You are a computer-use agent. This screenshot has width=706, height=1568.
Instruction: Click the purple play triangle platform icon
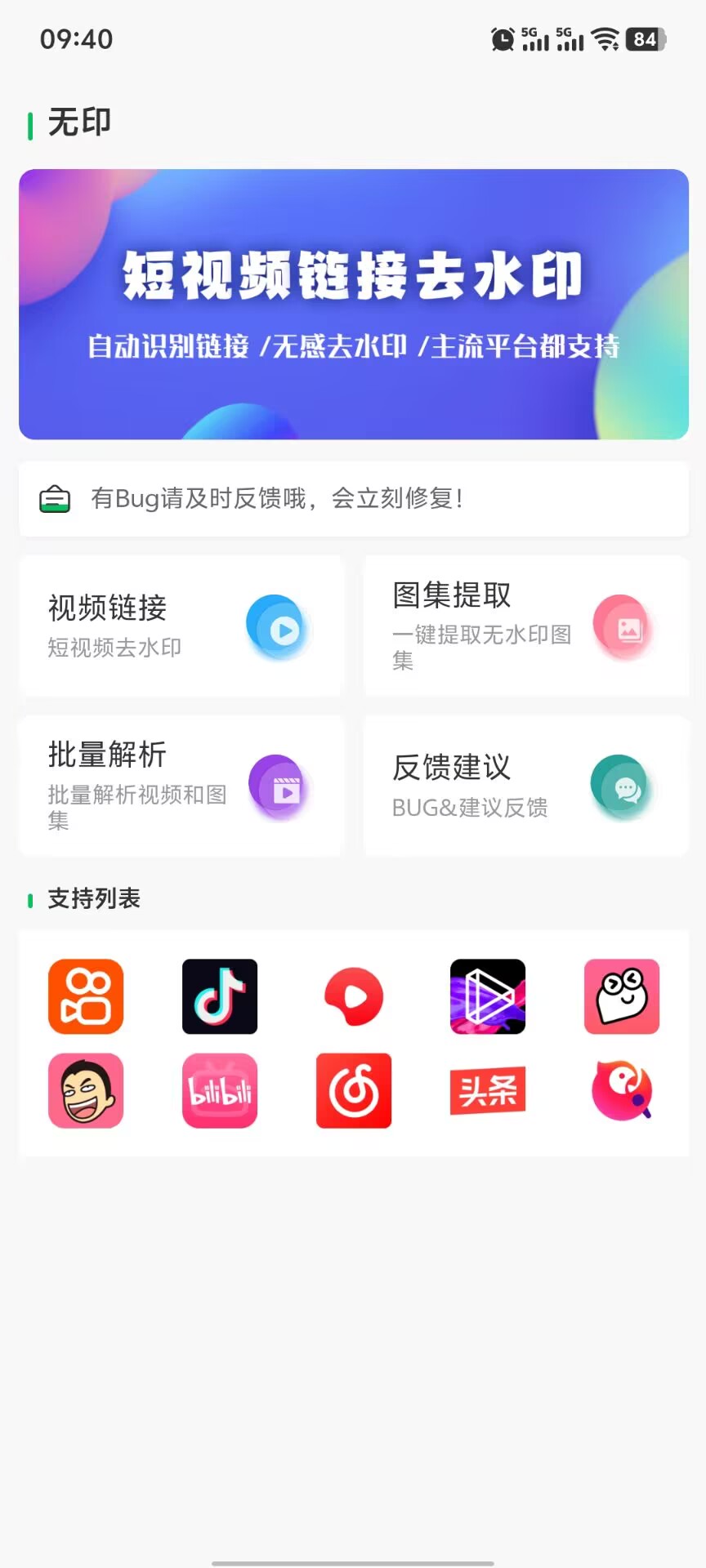(488, 997)
